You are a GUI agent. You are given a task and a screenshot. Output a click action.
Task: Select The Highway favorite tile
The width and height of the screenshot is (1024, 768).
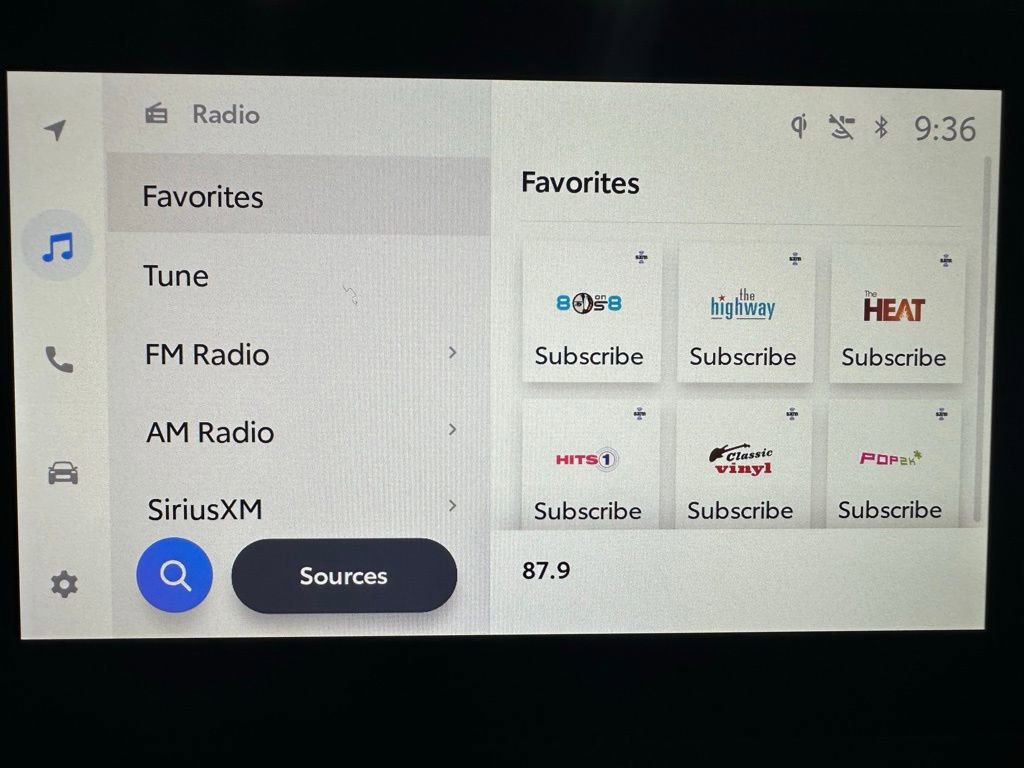[743, 314]
